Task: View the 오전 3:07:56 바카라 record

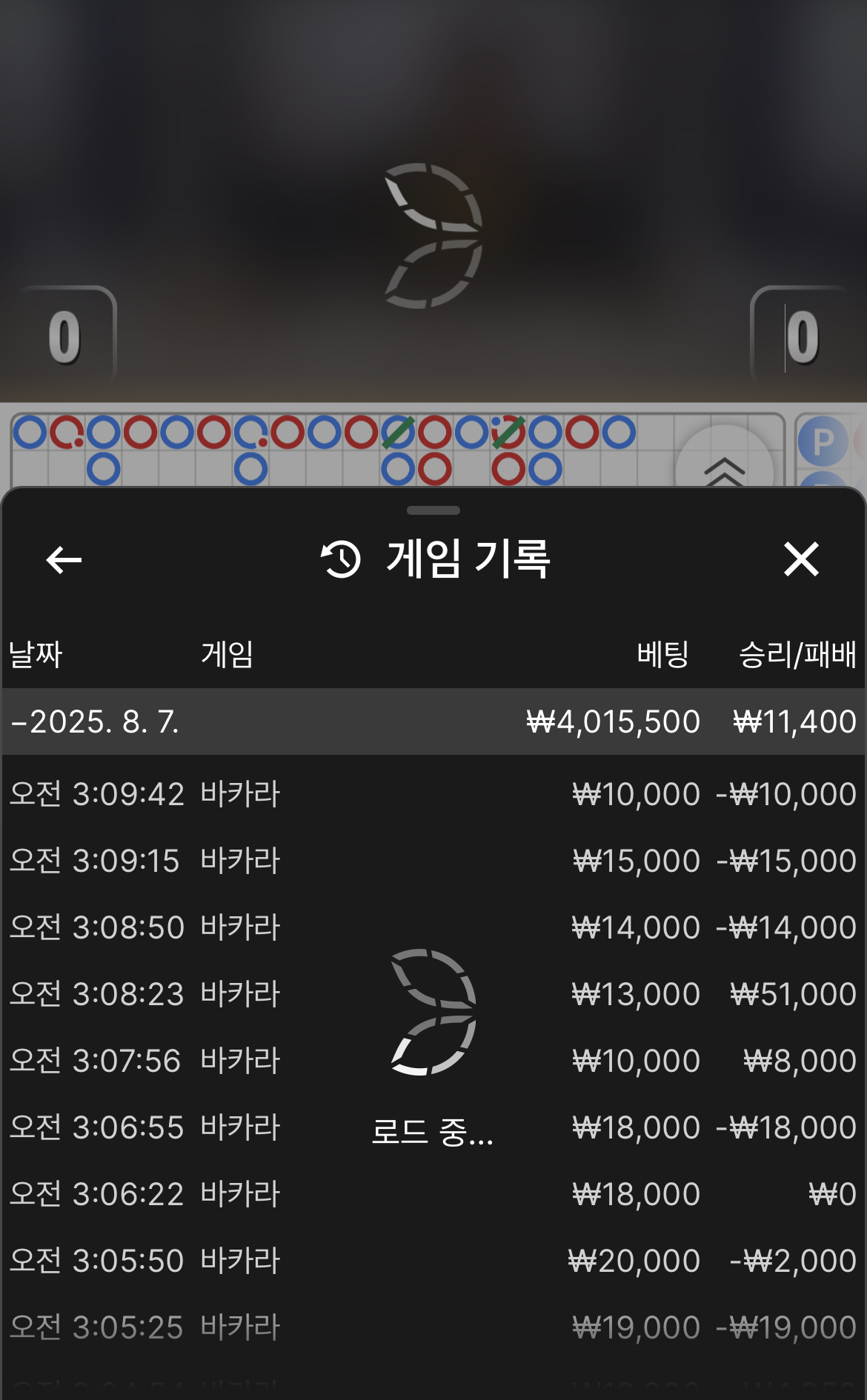Action: (x=433, y=1061)
